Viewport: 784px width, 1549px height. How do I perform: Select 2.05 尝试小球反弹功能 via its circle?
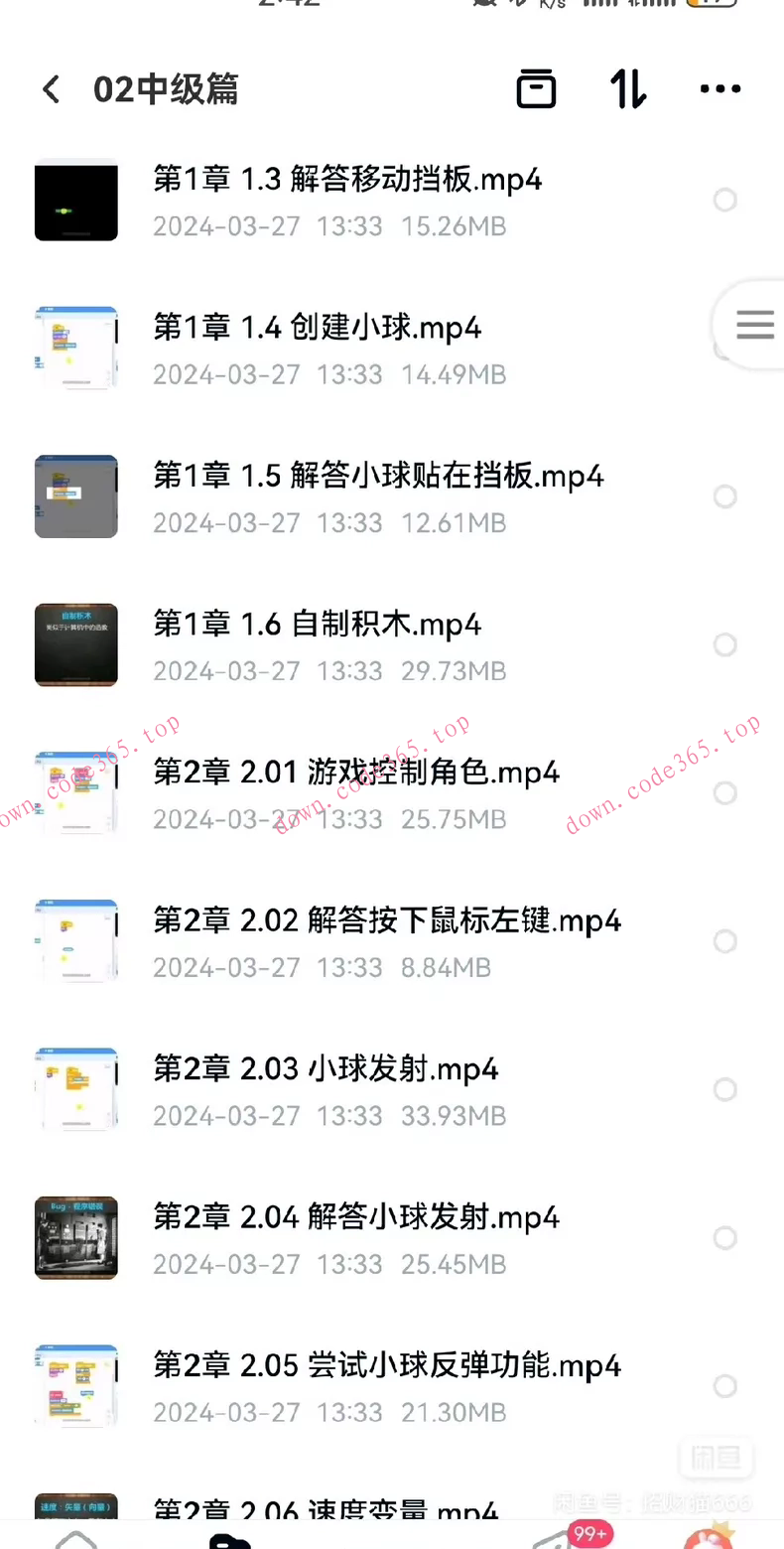pos(725,1386)
